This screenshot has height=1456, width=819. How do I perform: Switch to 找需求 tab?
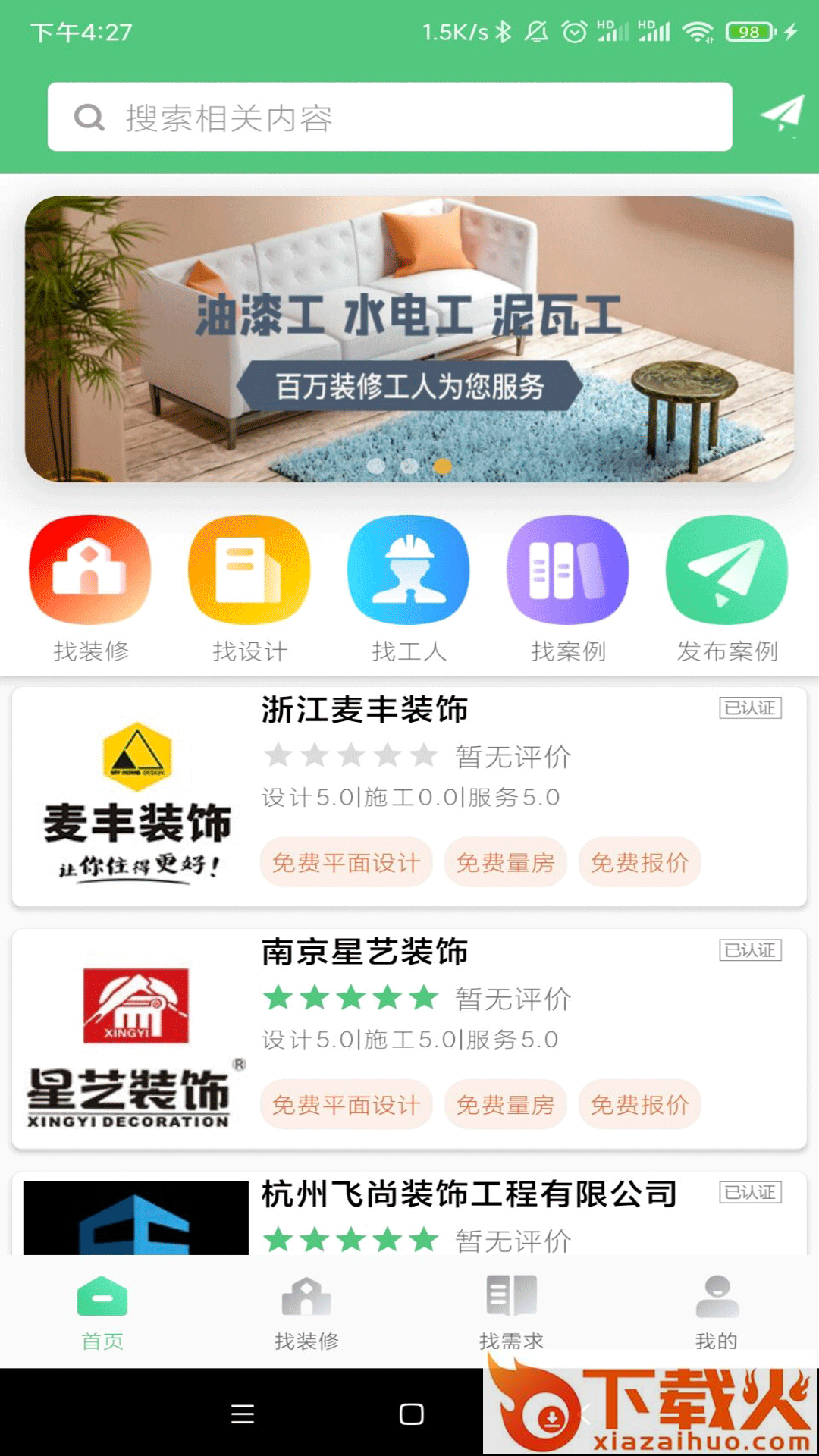[x=512, y=1313]
